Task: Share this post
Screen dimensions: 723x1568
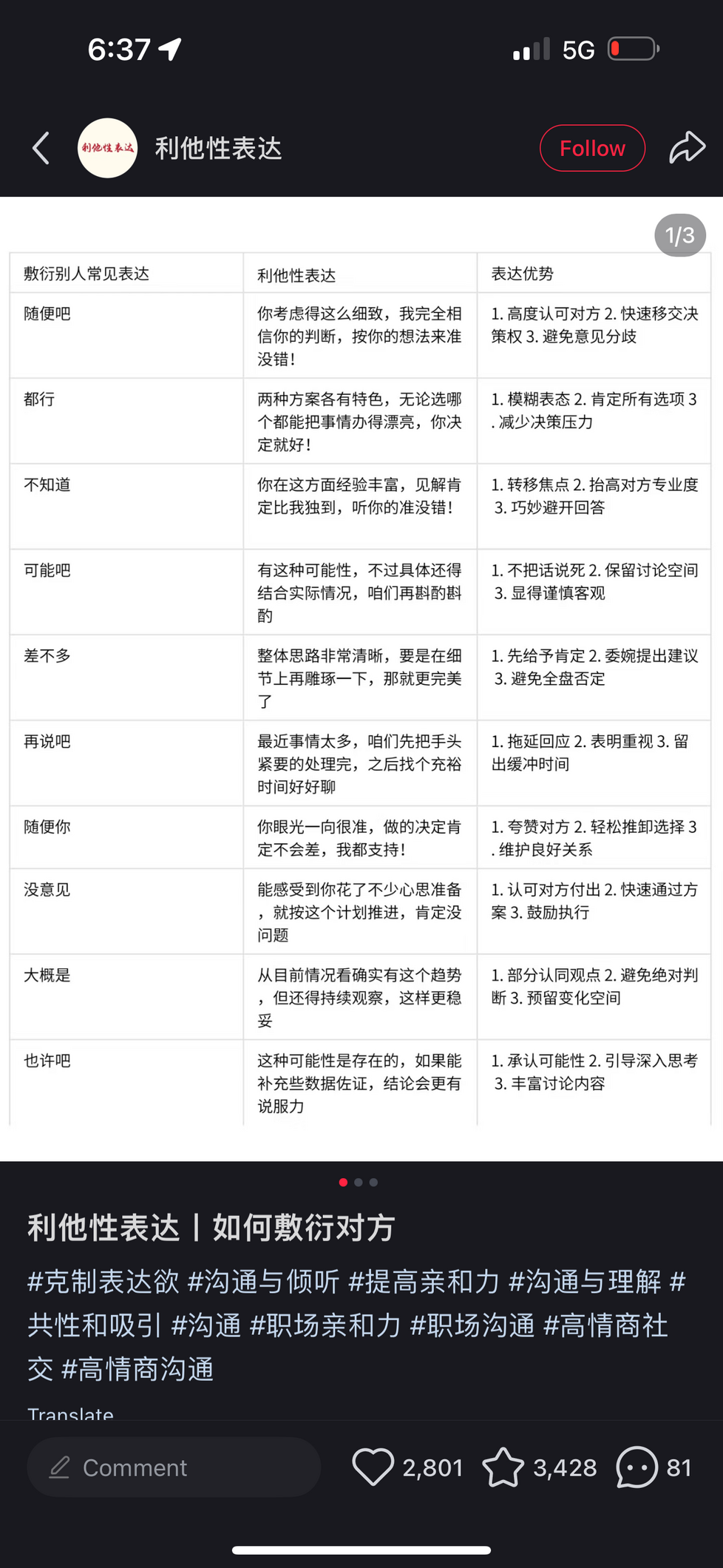Action: coord(687,148)
